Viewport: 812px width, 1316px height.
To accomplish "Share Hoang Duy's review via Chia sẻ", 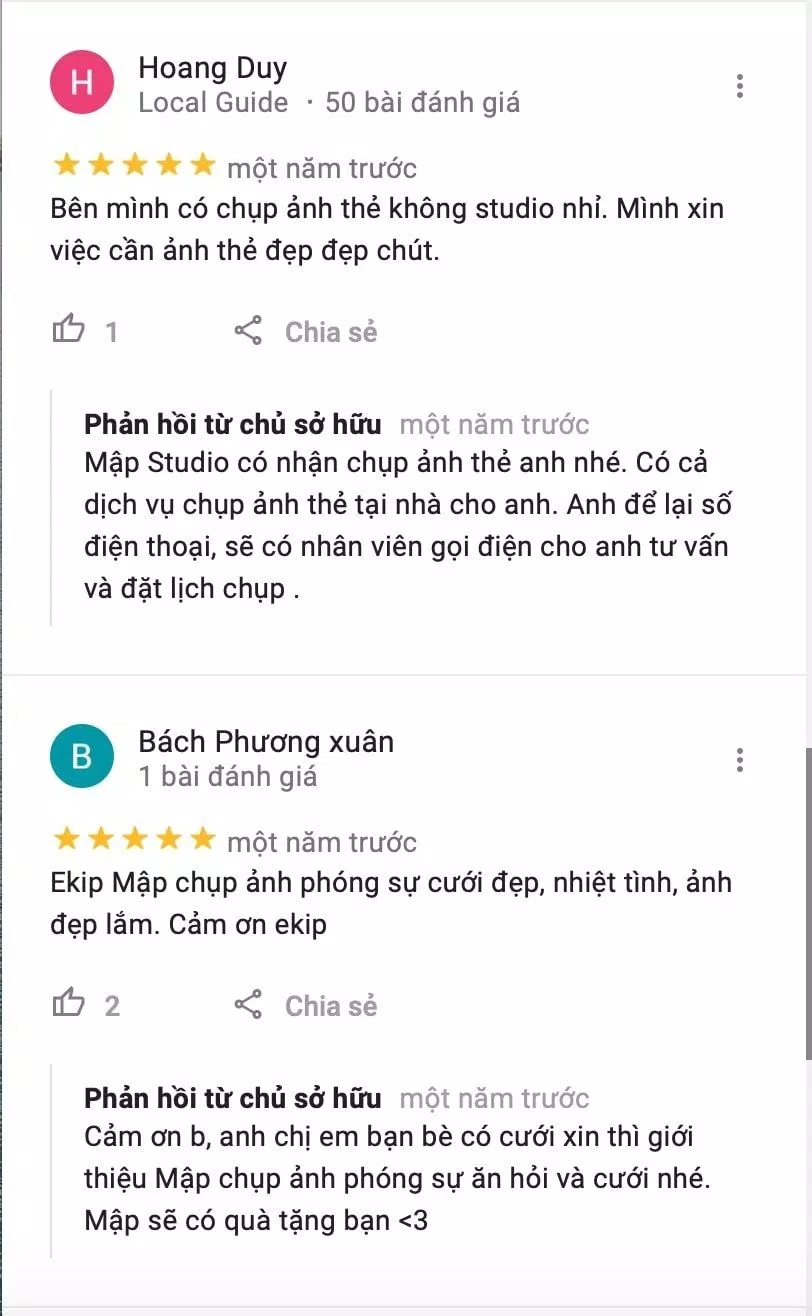I will (306, 331).
